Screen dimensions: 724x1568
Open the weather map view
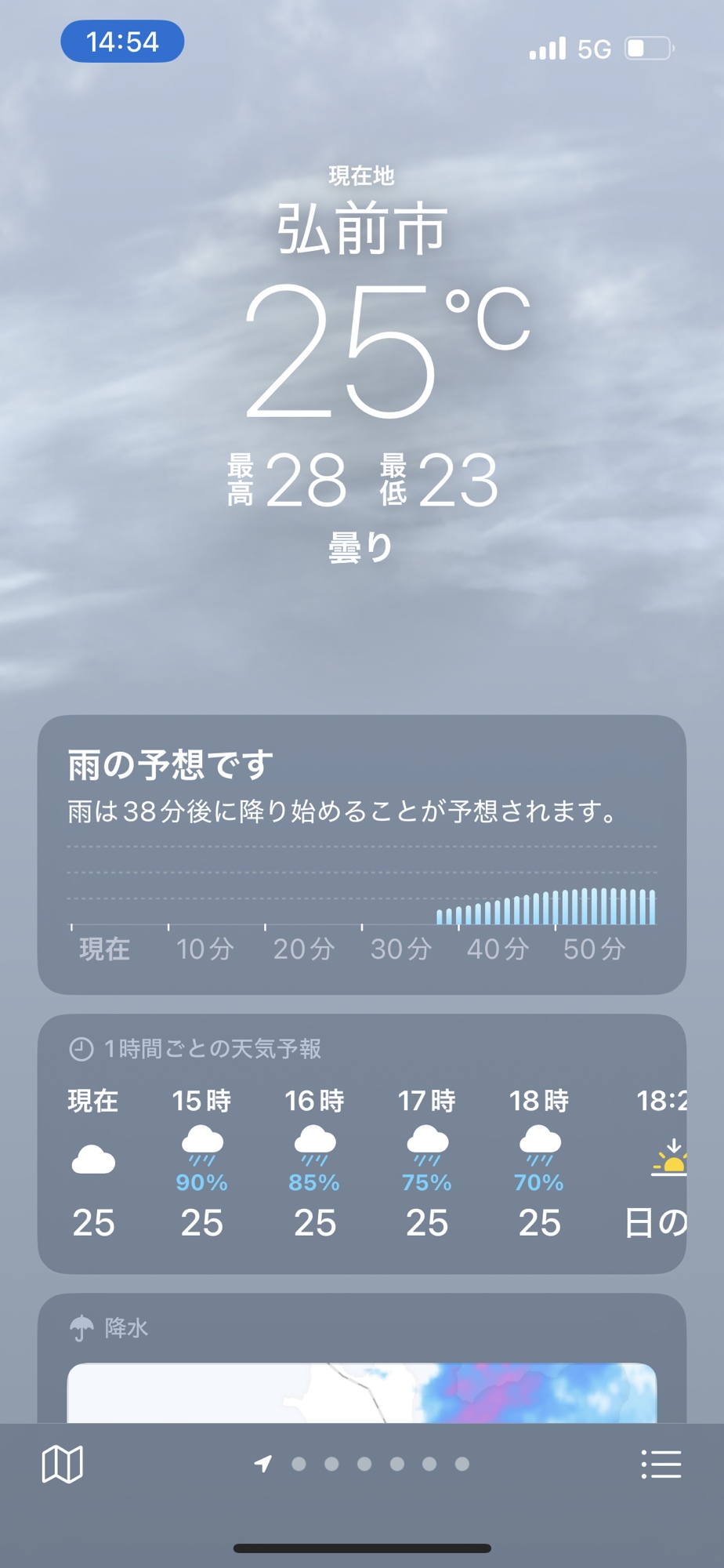point(62,1464)
